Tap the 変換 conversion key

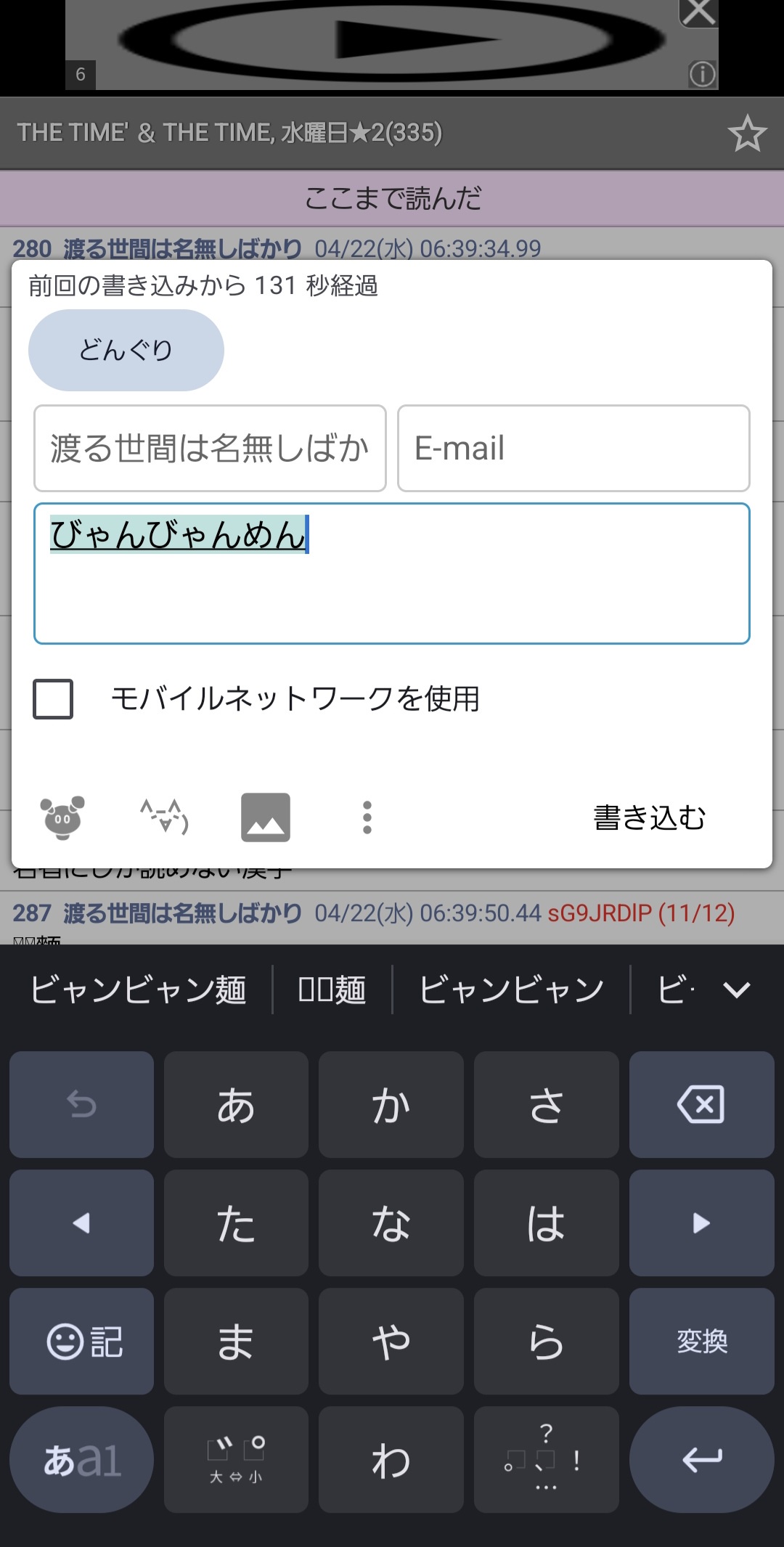click(701, 1341)
